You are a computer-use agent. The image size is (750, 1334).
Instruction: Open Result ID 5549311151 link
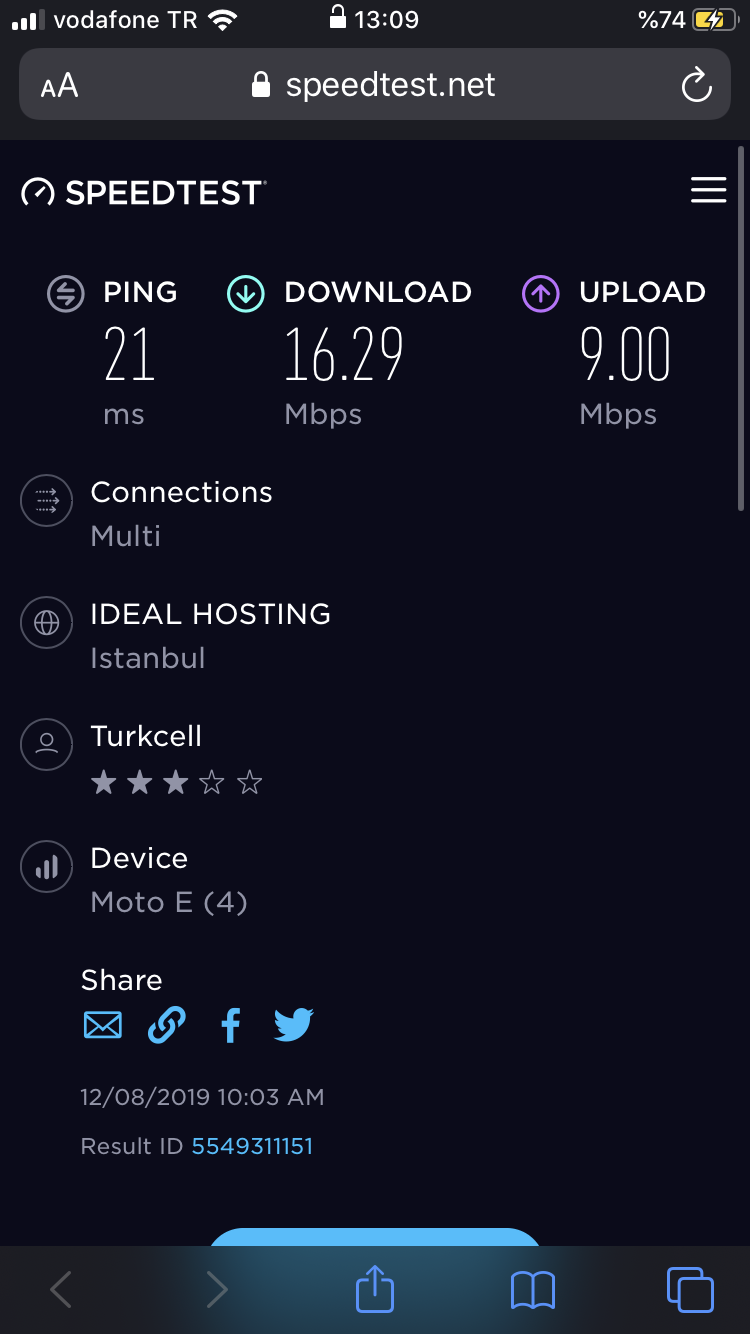pyautogui.click(x=252, y=1146)
